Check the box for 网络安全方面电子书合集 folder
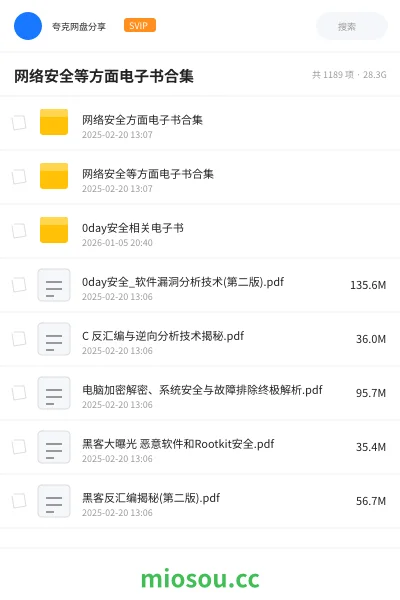The width and height of the screenshot is (400, 600). click(19, 123)
